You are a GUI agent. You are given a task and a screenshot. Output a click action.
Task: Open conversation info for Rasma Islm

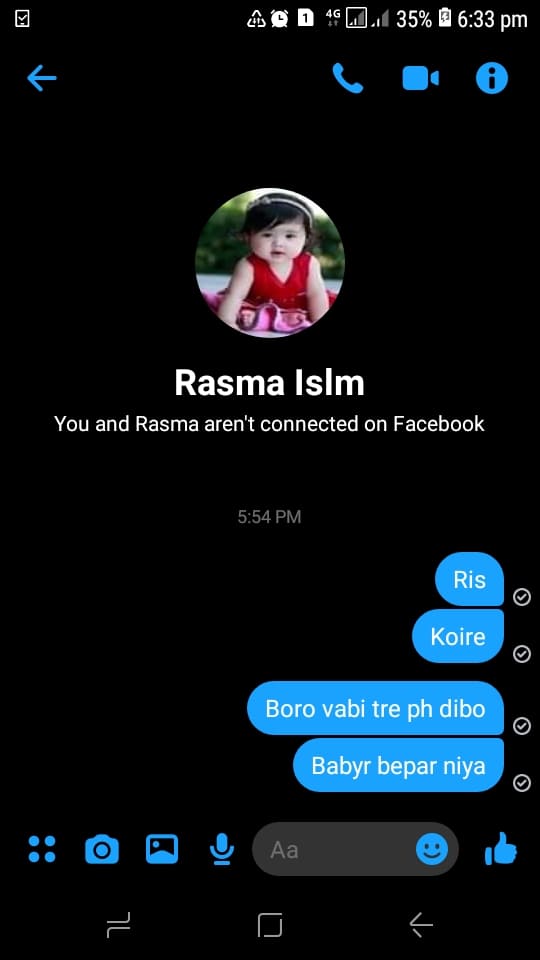(492, 78)
